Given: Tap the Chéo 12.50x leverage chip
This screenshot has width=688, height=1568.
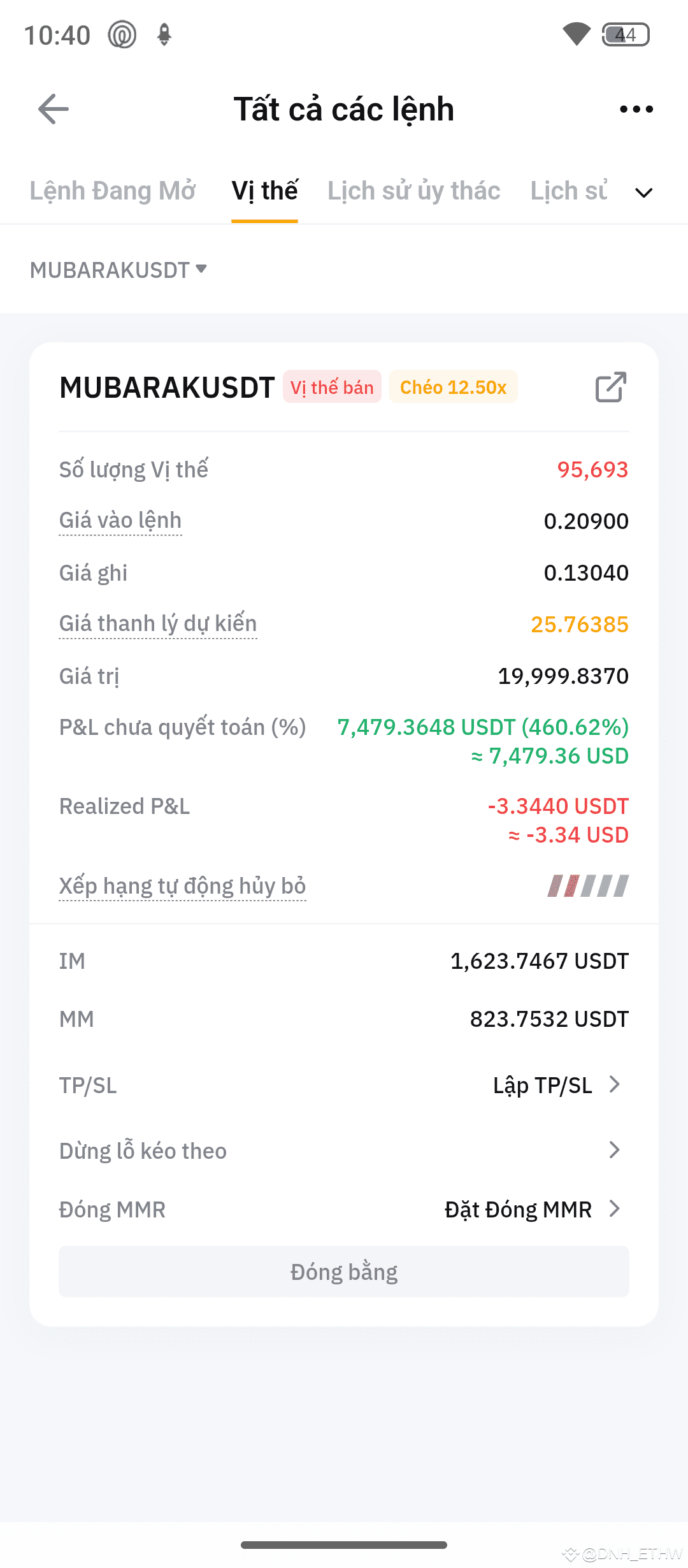Looking at the screenshot, I should [454, 387].
